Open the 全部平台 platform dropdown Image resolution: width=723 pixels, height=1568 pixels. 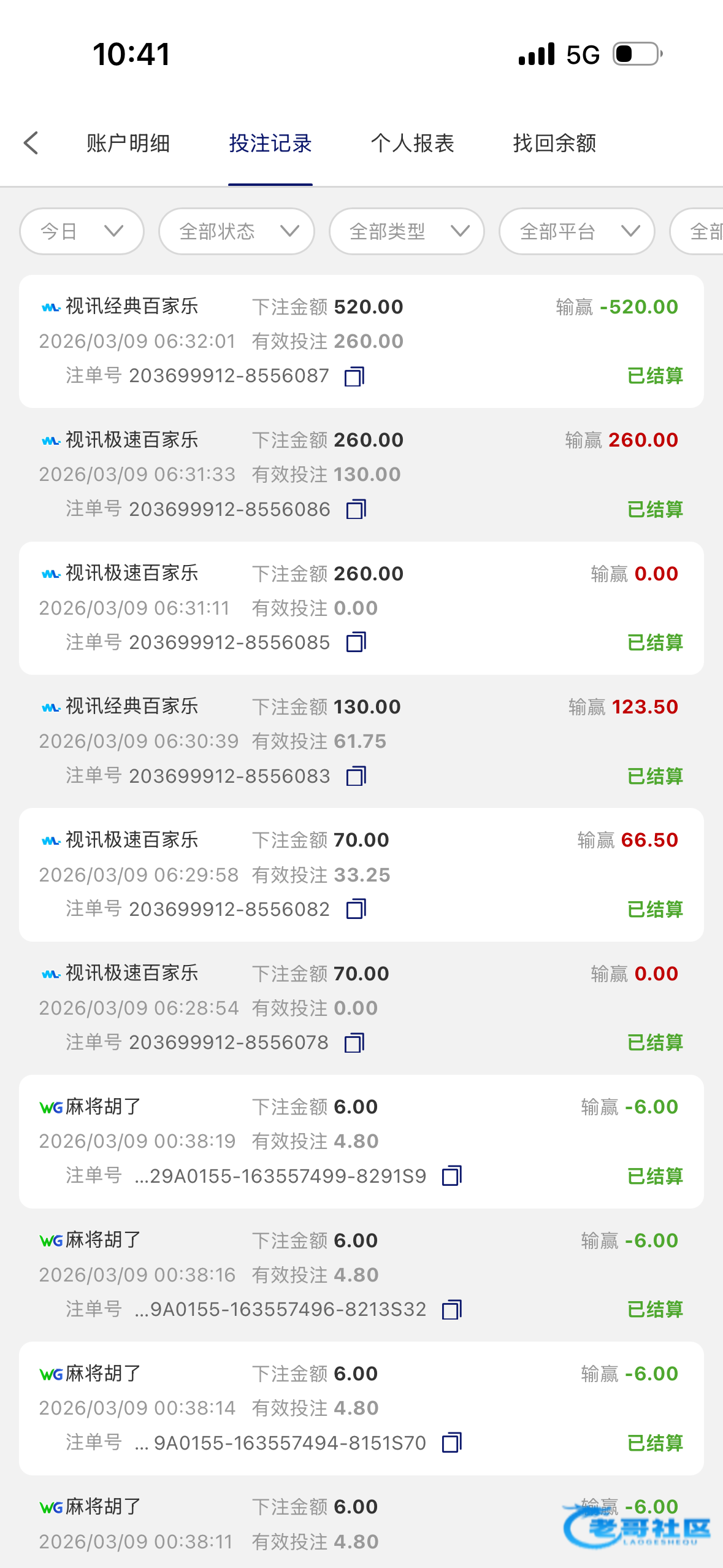click(577, 231)
